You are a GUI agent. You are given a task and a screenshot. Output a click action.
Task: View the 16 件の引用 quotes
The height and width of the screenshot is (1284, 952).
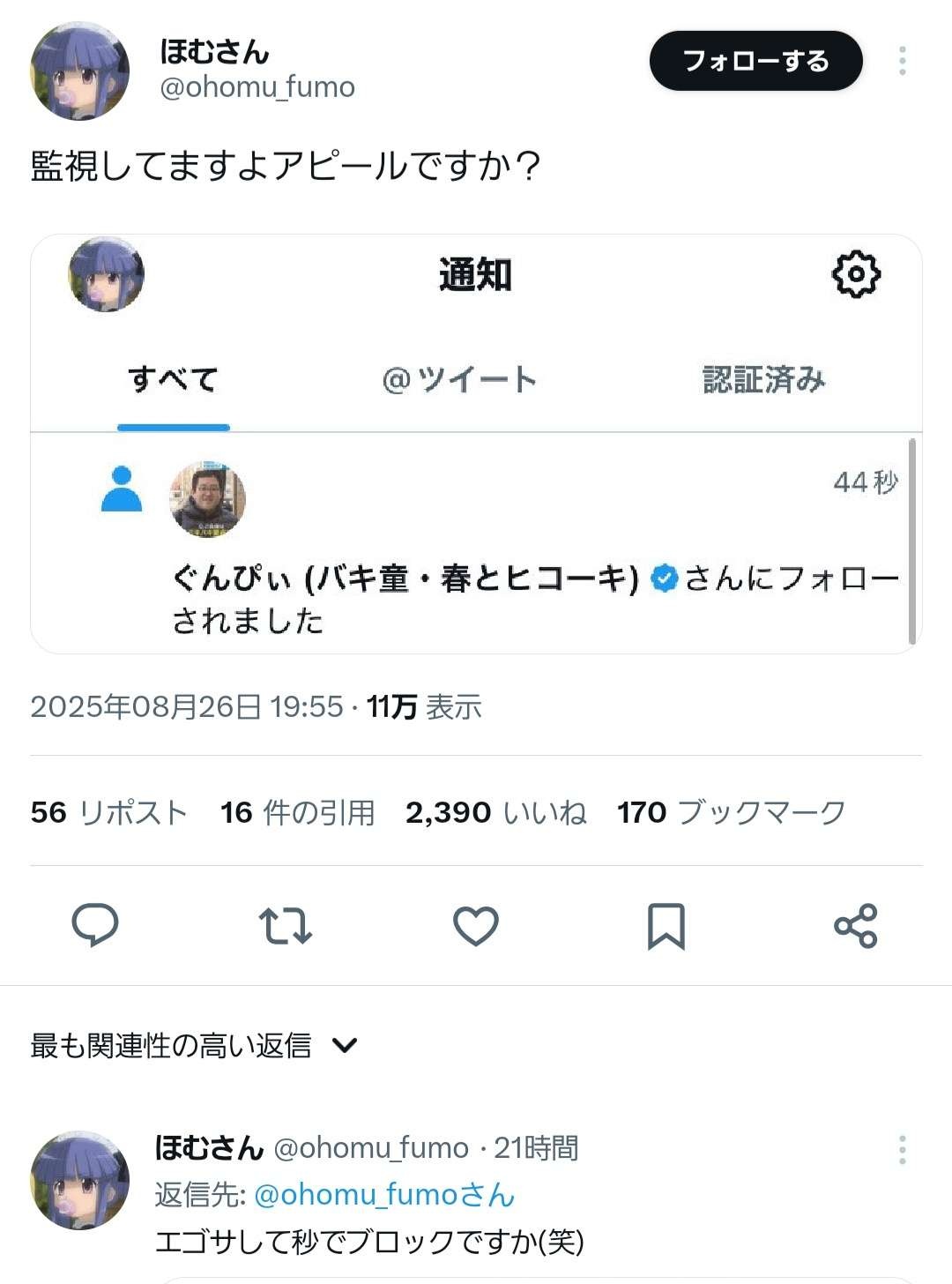coord(298,812)
